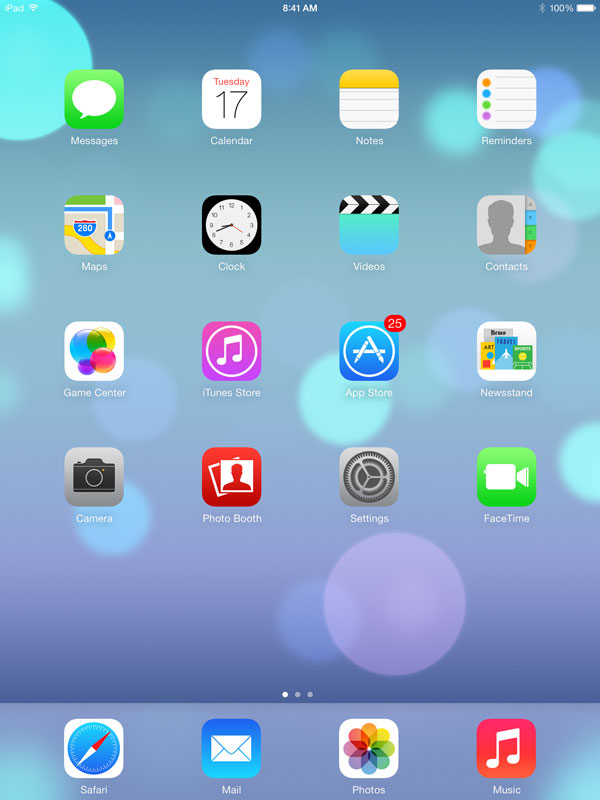This screenshot has height=800, width=600.
Task: Open Mail from the dock
Action: point(231,748)
